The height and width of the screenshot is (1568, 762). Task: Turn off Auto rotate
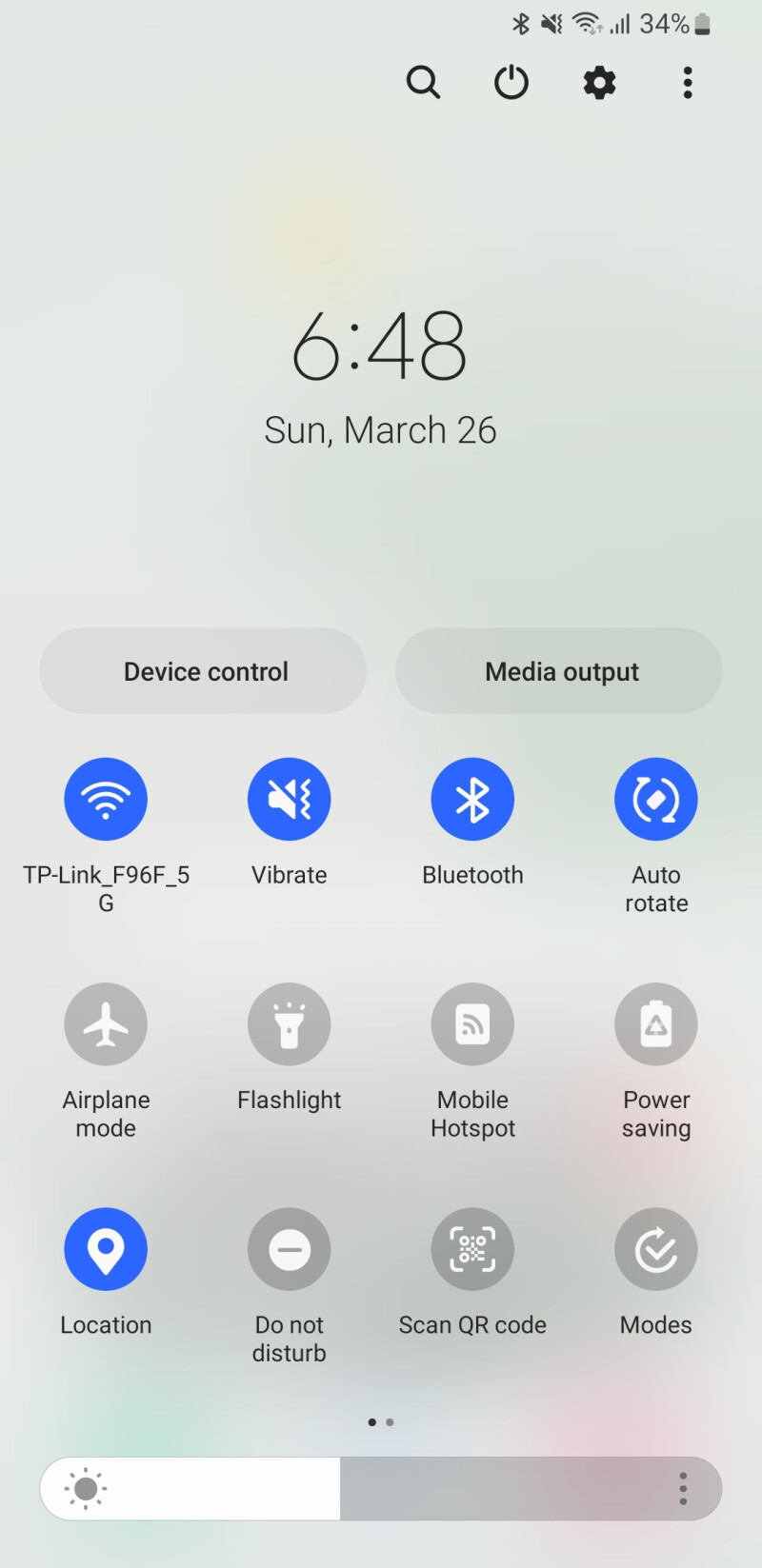tap(656, 799)
